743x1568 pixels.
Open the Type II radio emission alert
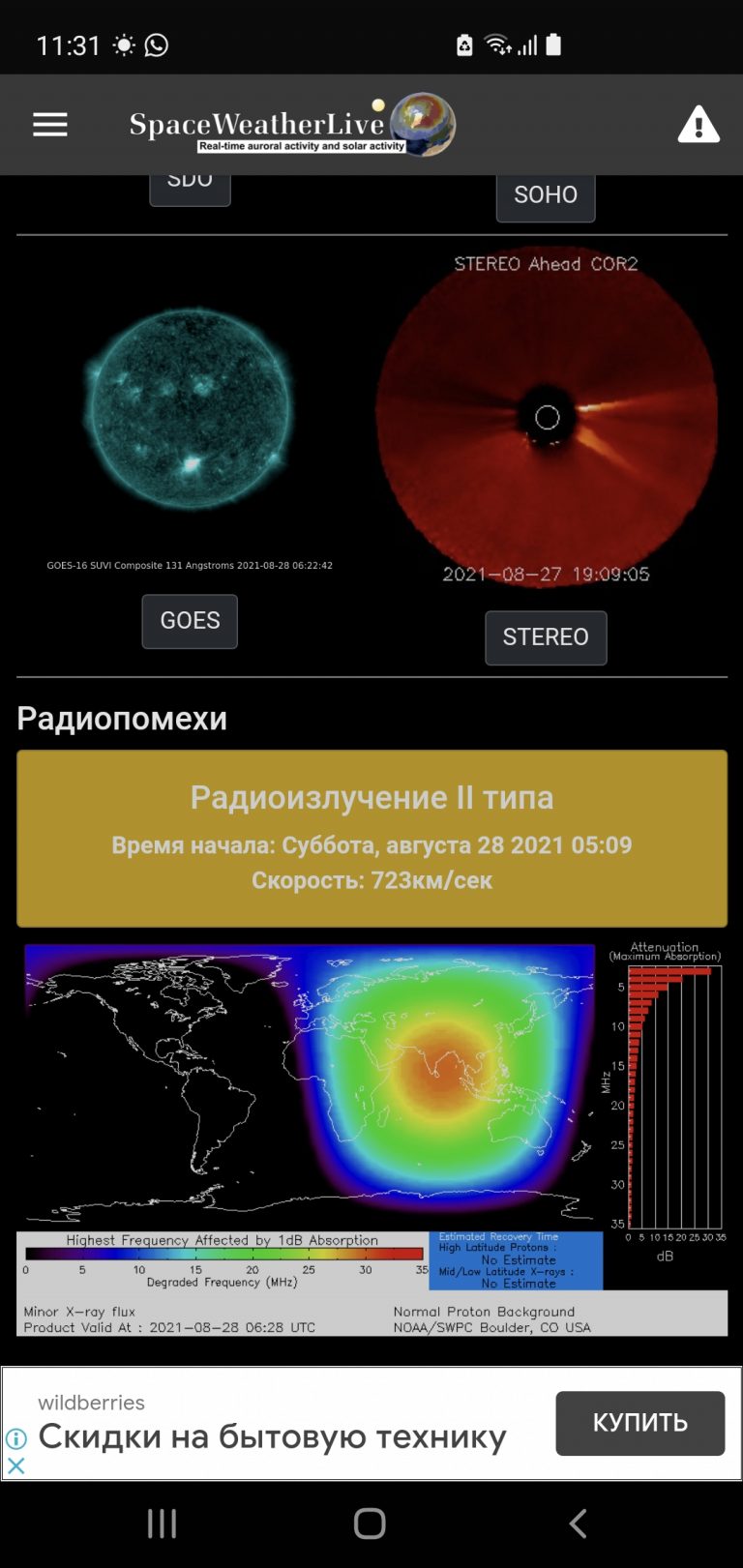click(371, 839)
